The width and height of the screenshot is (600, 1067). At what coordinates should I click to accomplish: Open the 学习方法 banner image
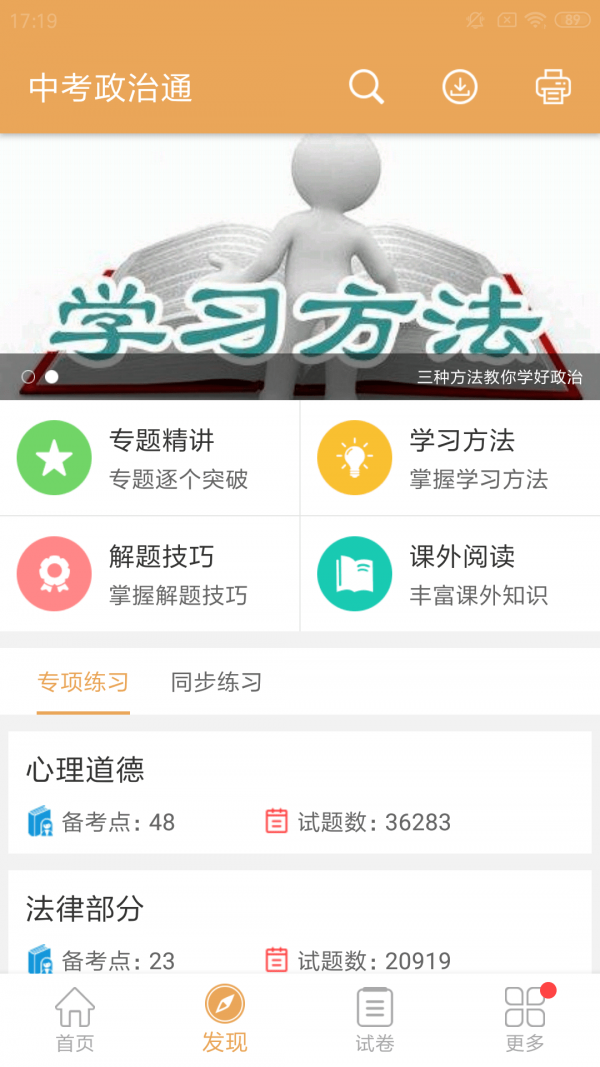point(300,267)
